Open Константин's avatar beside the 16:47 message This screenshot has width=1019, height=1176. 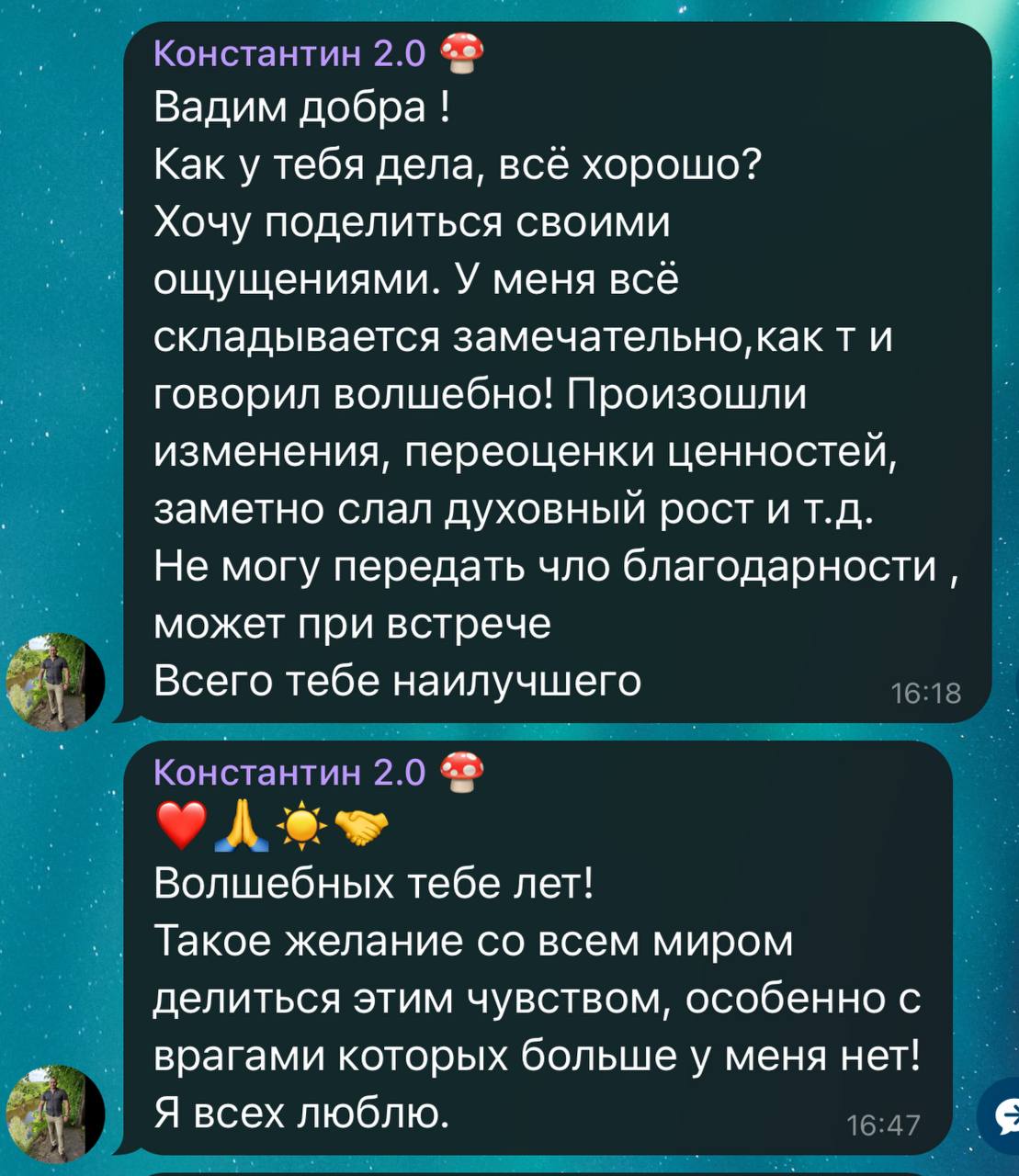(54, 1114)
